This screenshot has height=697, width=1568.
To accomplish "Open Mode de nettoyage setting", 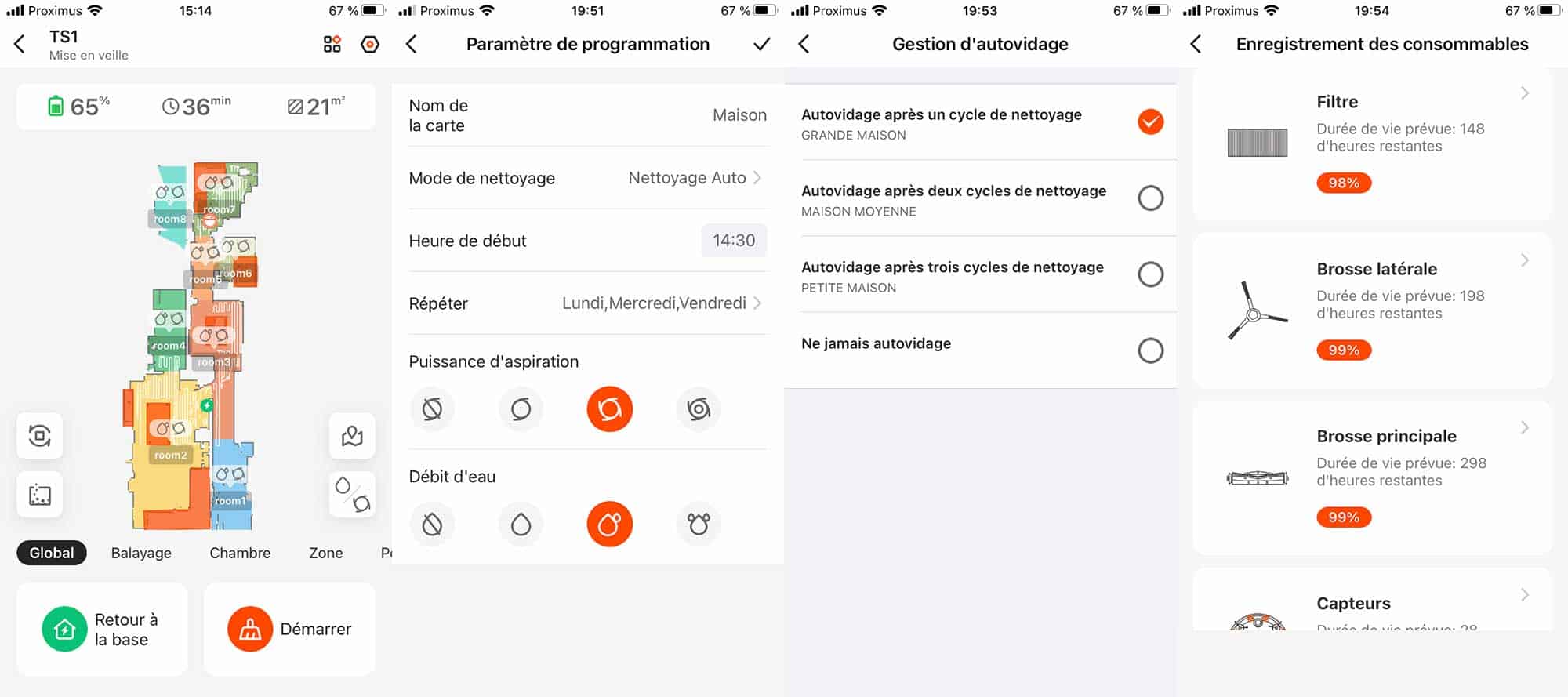I will tap(586, 178).
